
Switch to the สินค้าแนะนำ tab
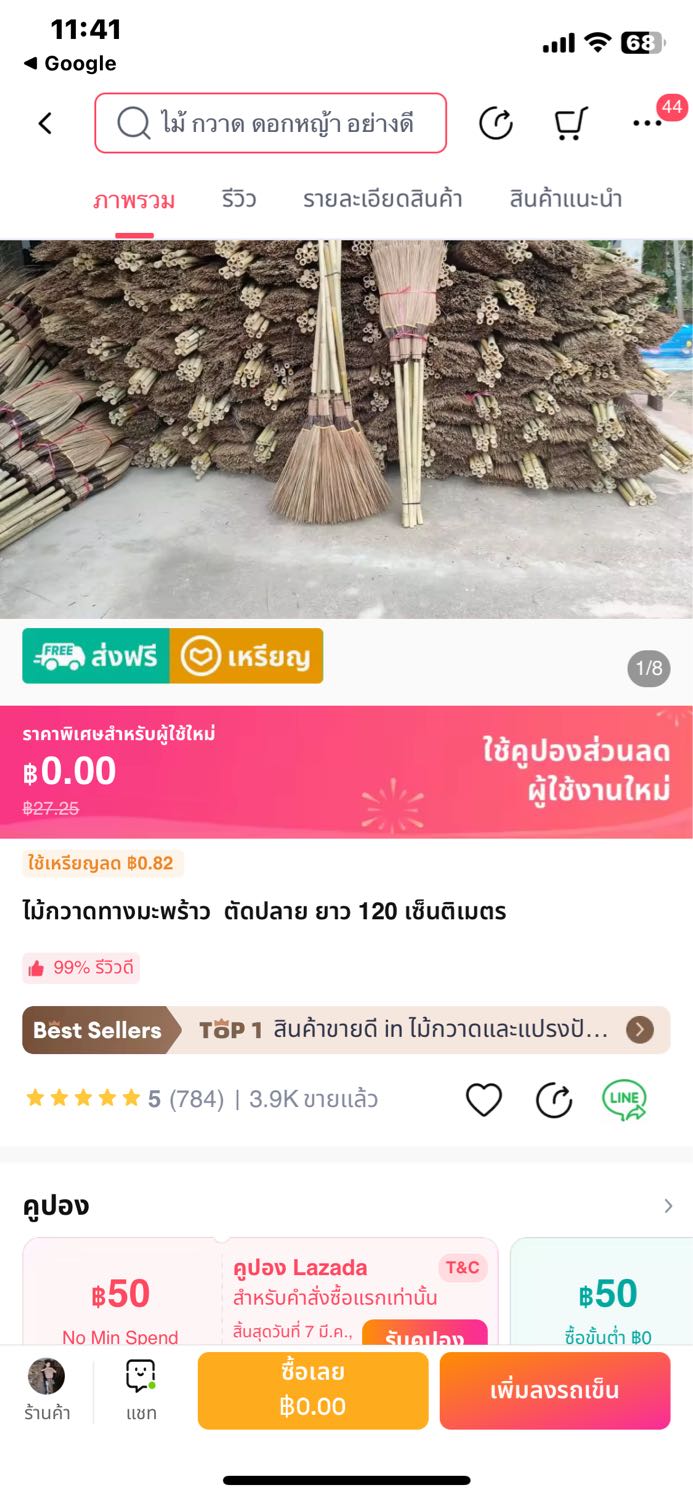click(565, 199)
